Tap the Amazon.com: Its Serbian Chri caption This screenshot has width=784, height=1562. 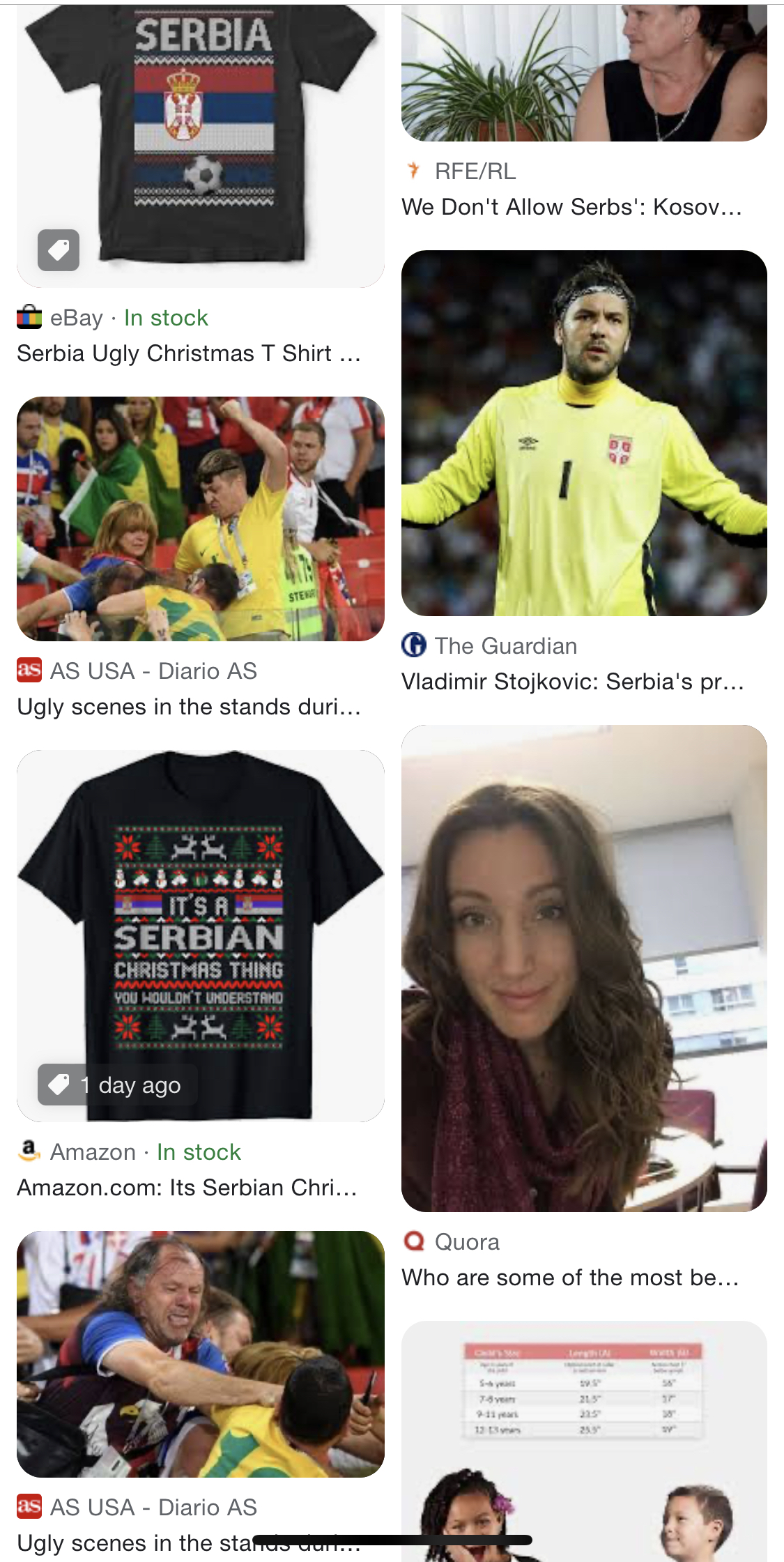click(187, 1187)
